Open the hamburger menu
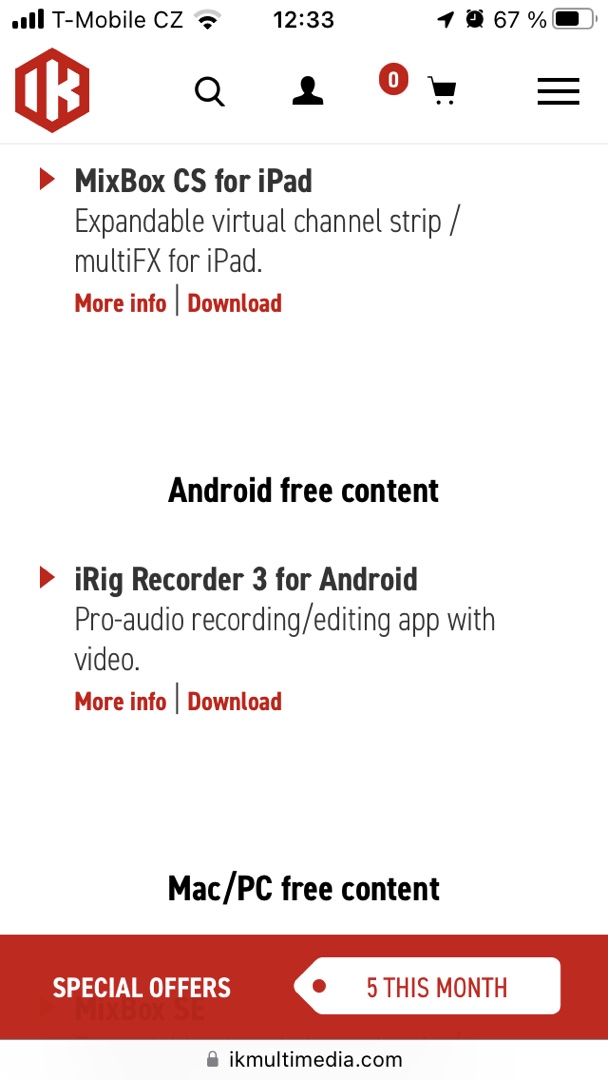 pyautogui.click(x=558, y=91)
